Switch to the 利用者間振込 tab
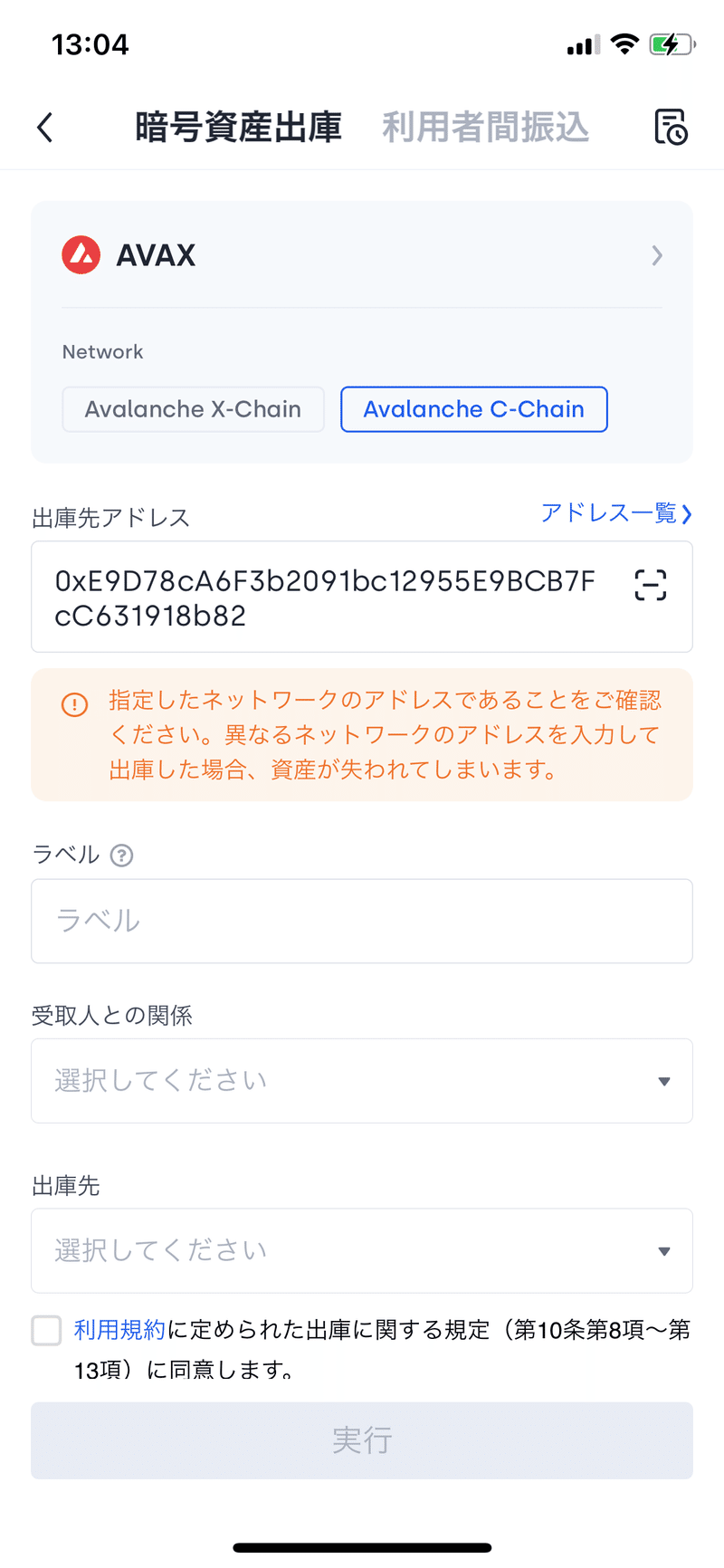The image size is (724, 1568). click(x=486, y=128)
